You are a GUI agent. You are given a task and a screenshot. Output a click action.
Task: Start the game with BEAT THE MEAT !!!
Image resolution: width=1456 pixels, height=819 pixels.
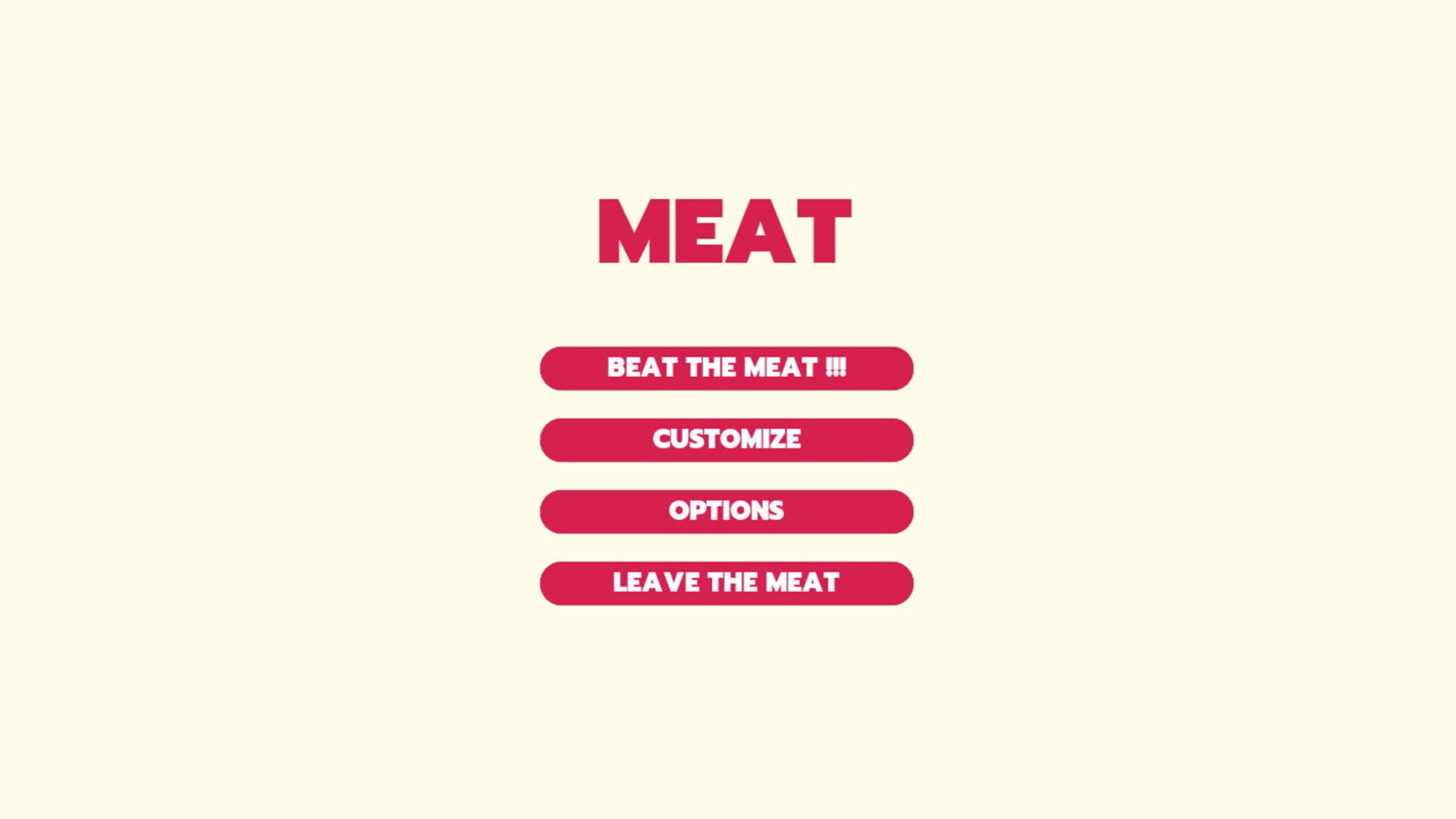[x=726, y=369]
